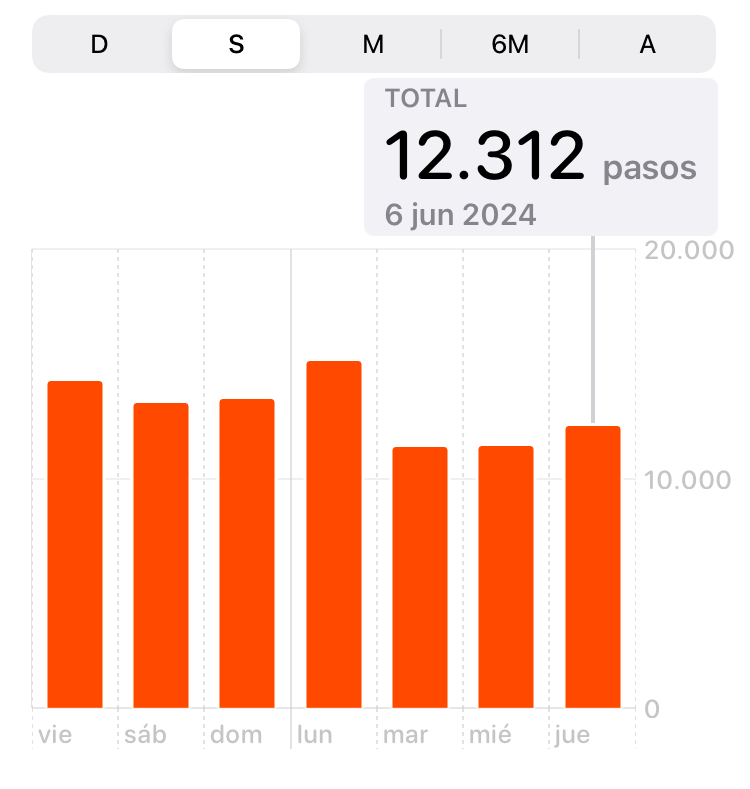Select the S weekly segment
This screenshot has height=789, width=750.
(x=236, y=44)
